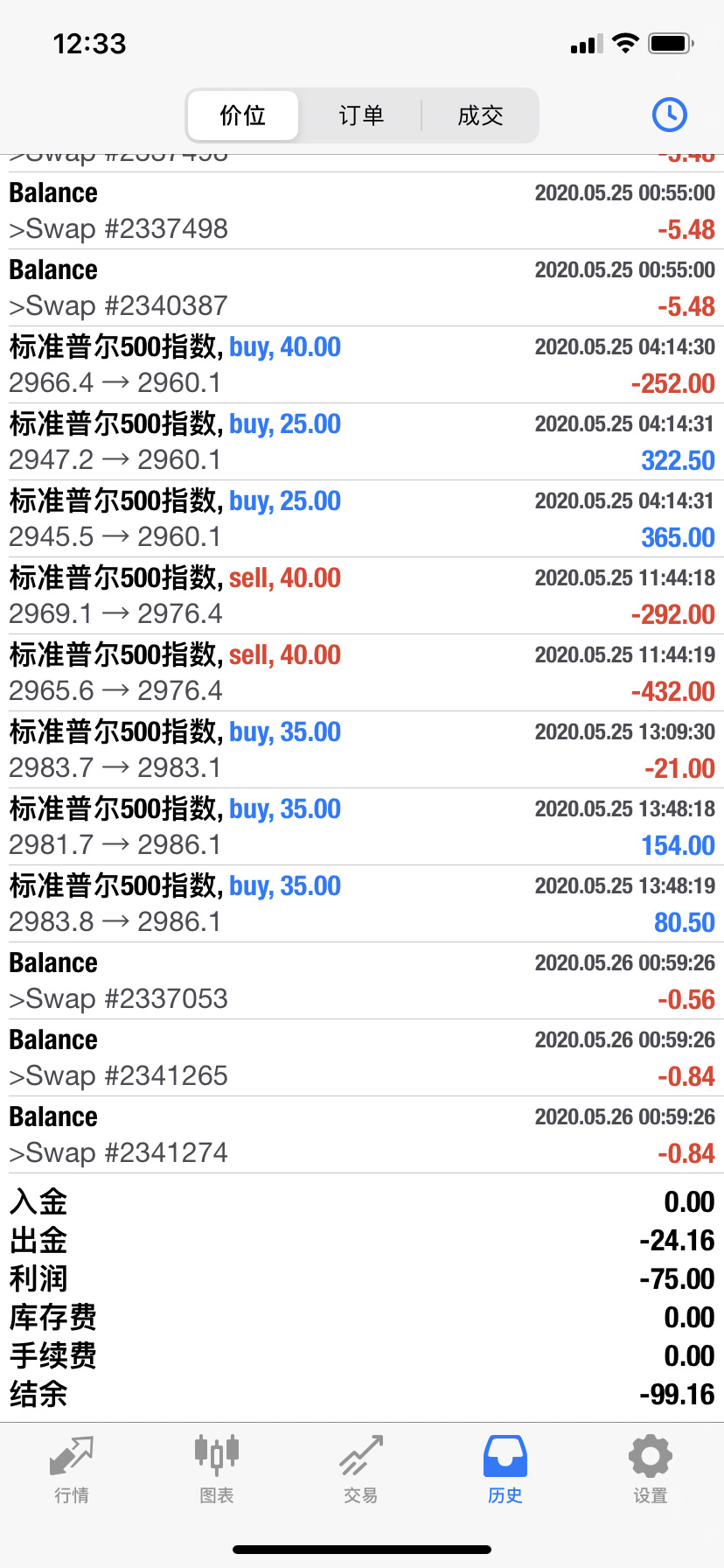Switch to the 订单 segment

361,115
